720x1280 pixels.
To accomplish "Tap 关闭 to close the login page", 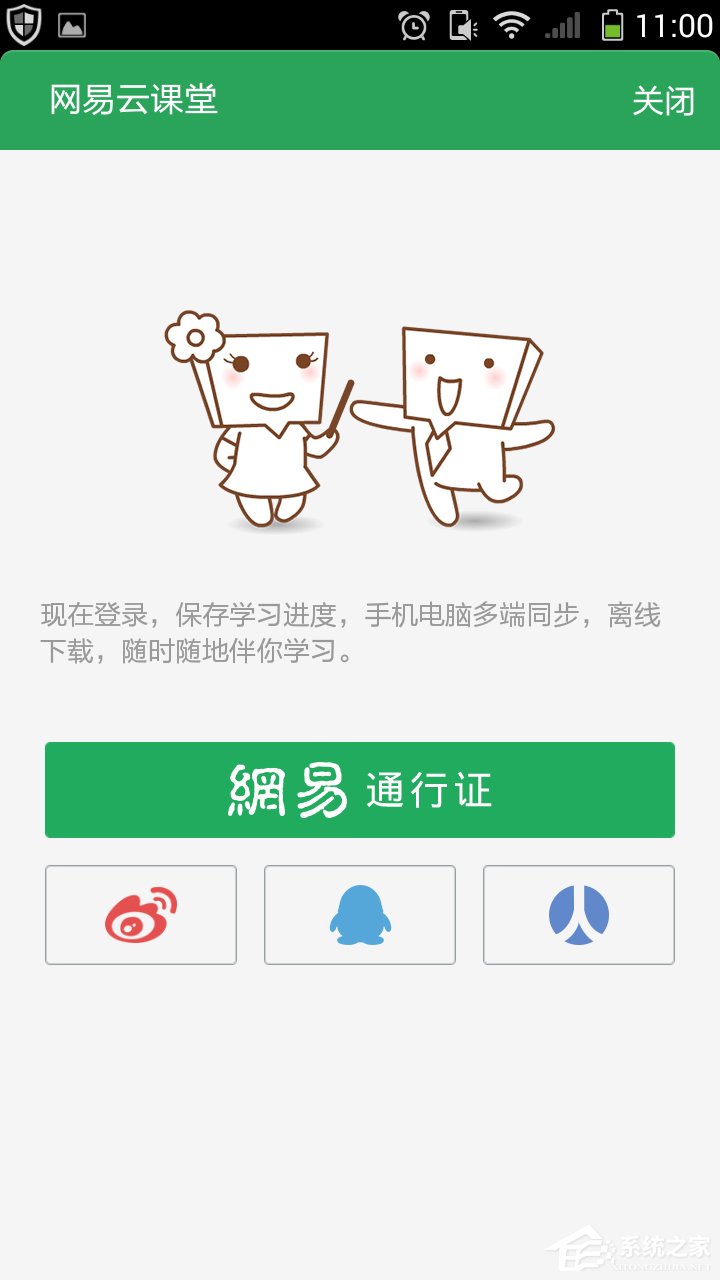I will tap(662, 100).
